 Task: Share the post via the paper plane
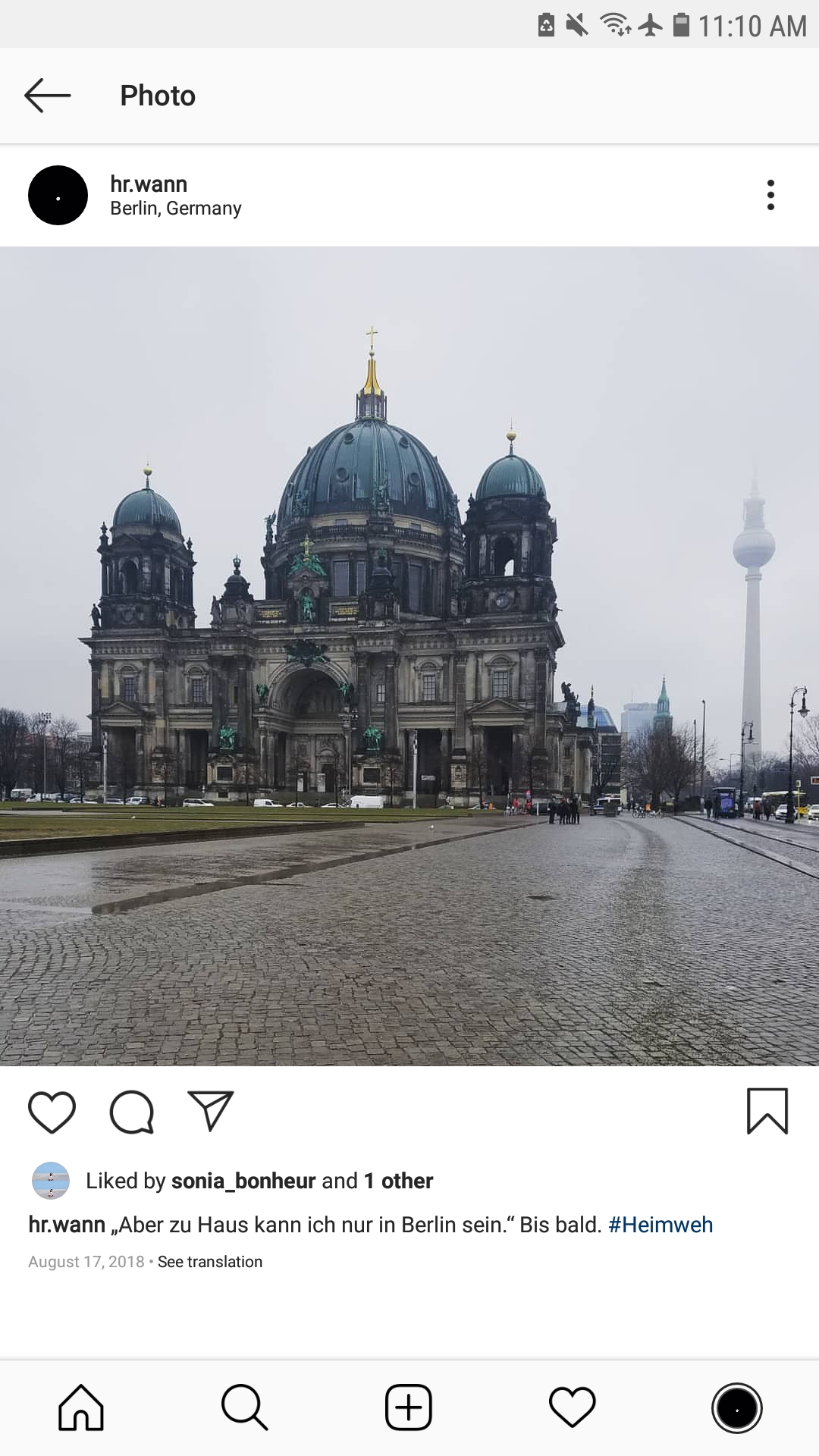[x=210, y=1112]
